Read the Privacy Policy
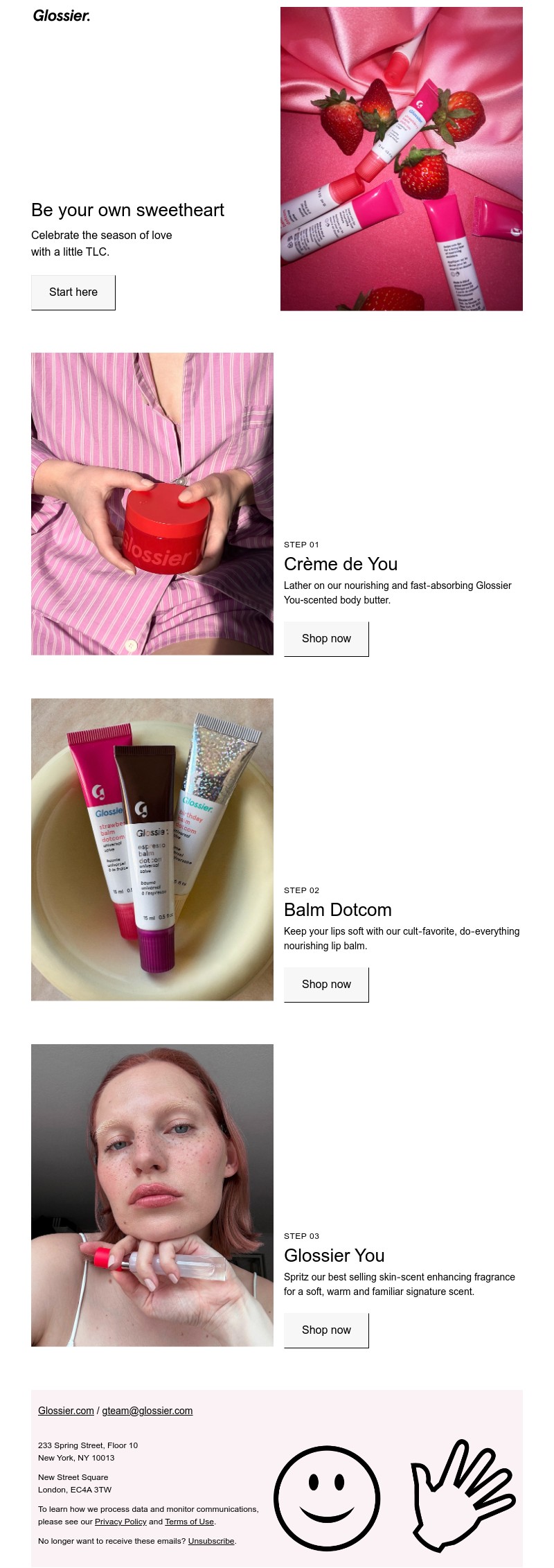 coord(120,1522)
